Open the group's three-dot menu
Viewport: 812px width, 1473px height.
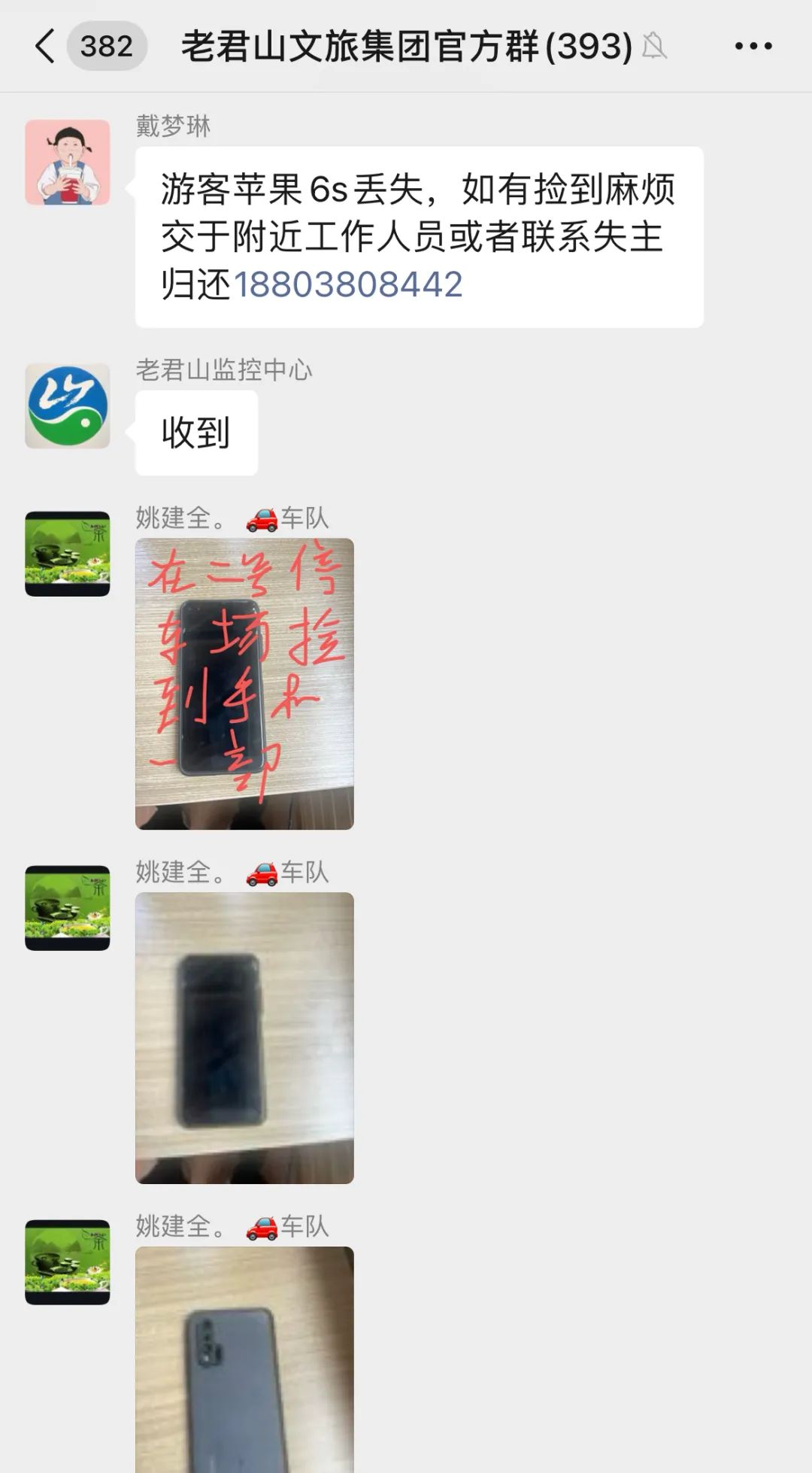coord(753,47)
